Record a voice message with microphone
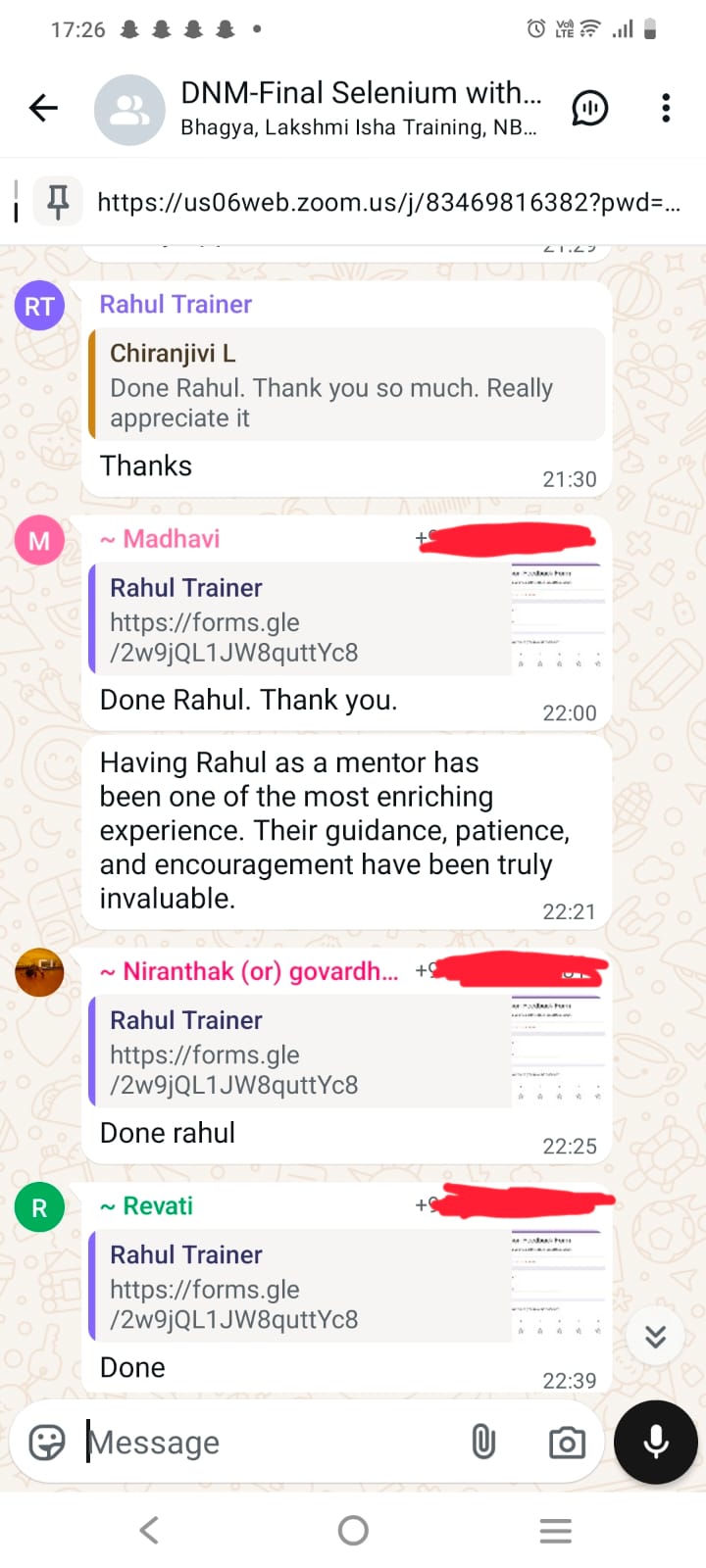706x1568 pixels. click(656, 1442)
